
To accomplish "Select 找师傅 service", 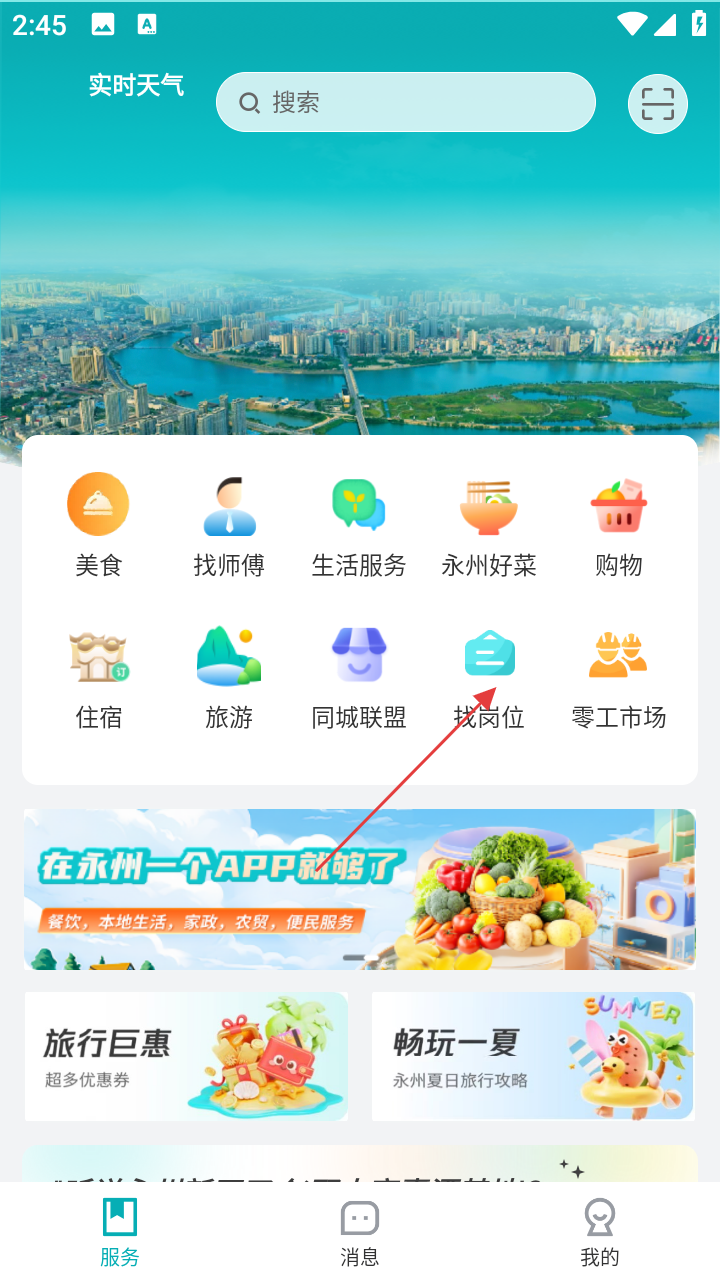I will click(229, 524).
